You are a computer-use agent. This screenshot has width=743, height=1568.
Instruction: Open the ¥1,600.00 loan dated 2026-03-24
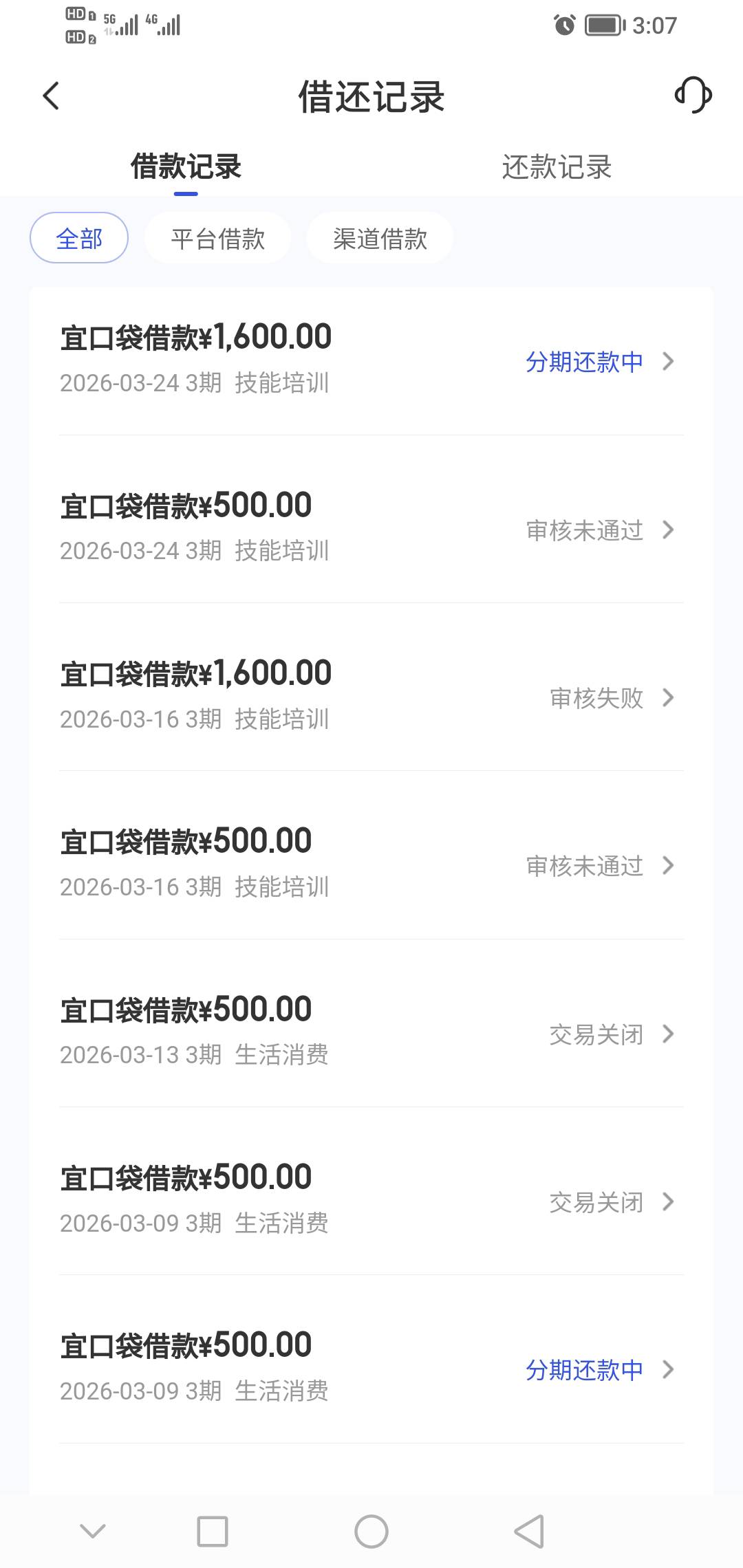click(371, 359)
